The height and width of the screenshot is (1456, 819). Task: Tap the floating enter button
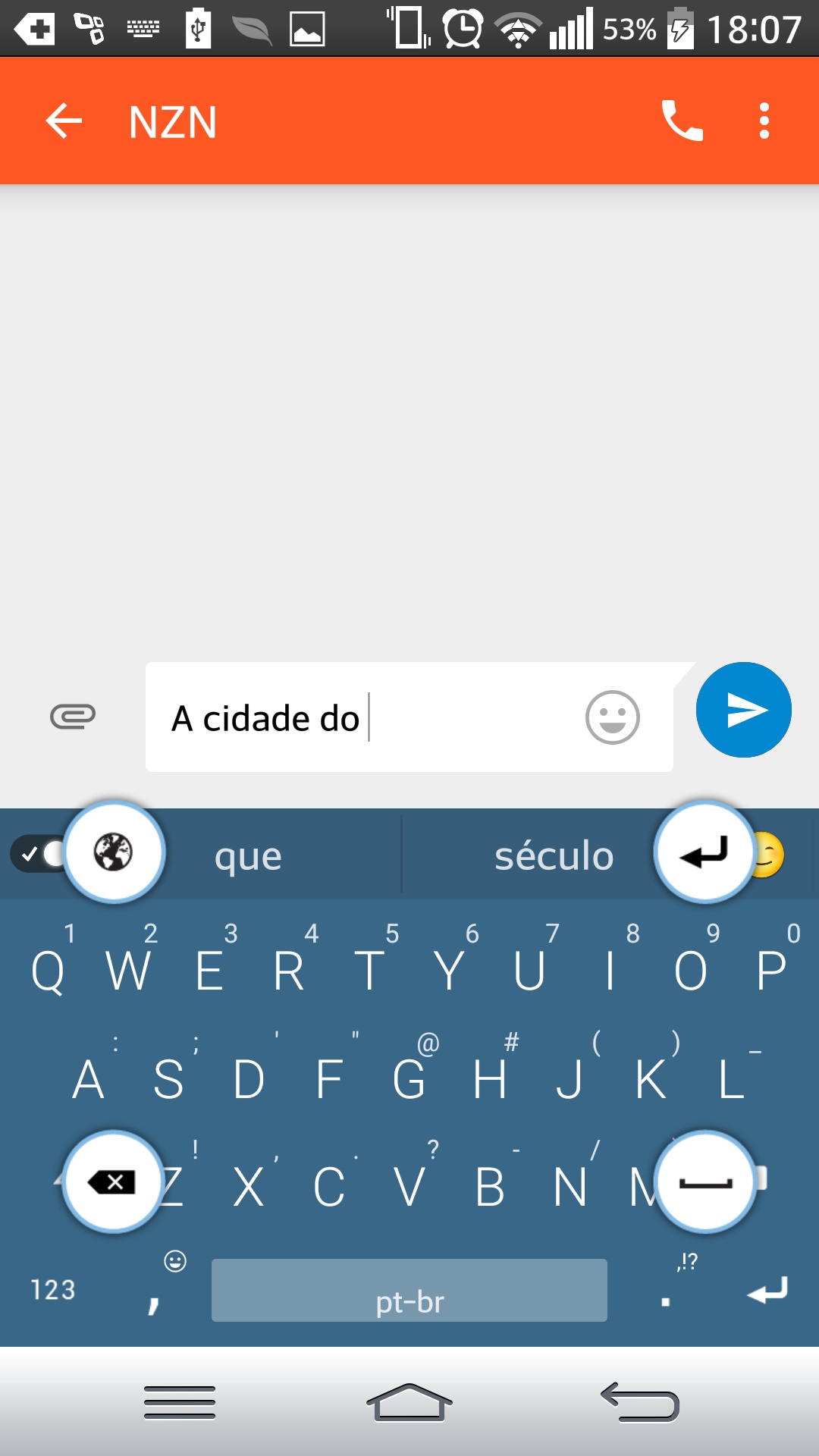704,852
